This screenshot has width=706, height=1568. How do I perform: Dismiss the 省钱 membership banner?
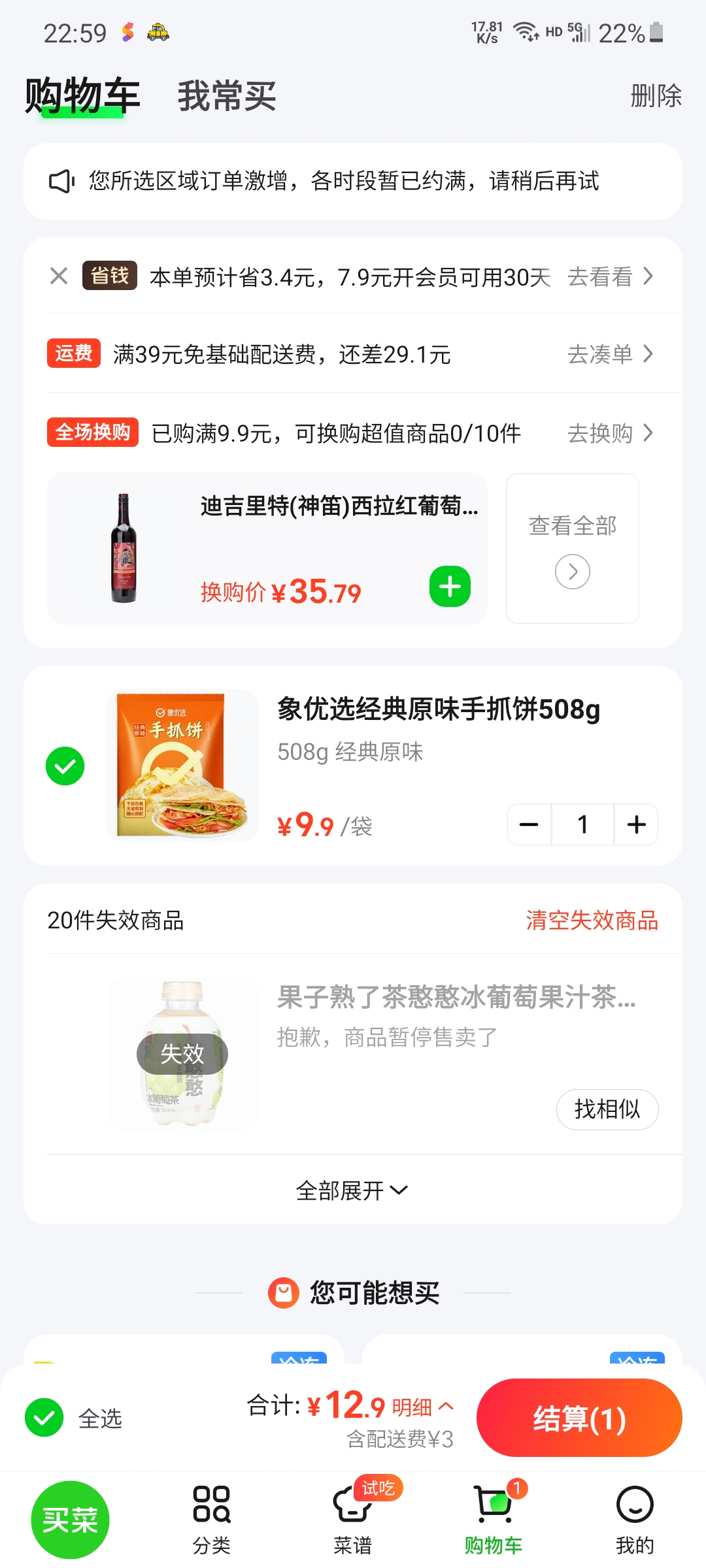[59, 276]
